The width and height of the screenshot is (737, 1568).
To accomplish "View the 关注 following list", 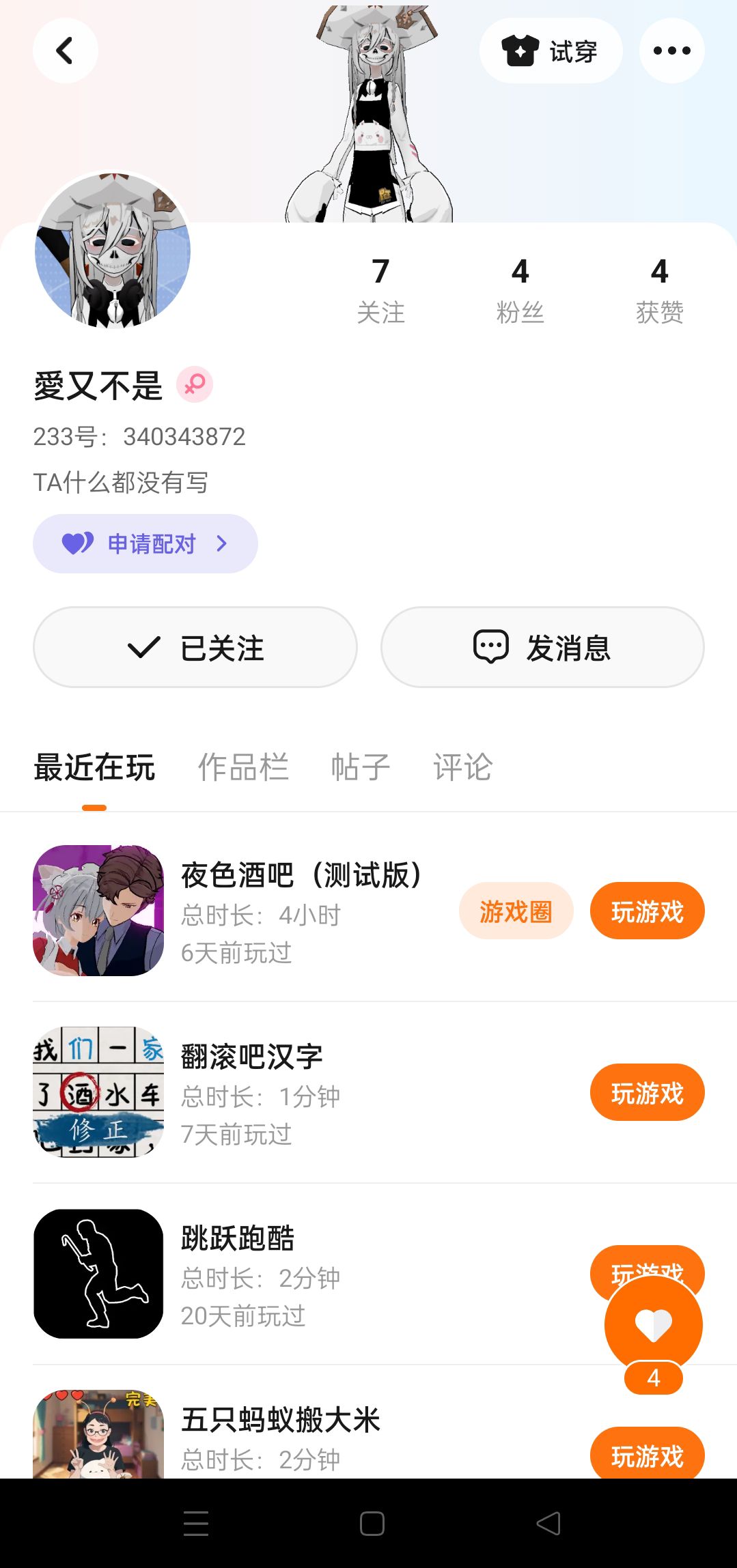I will 380,290.
